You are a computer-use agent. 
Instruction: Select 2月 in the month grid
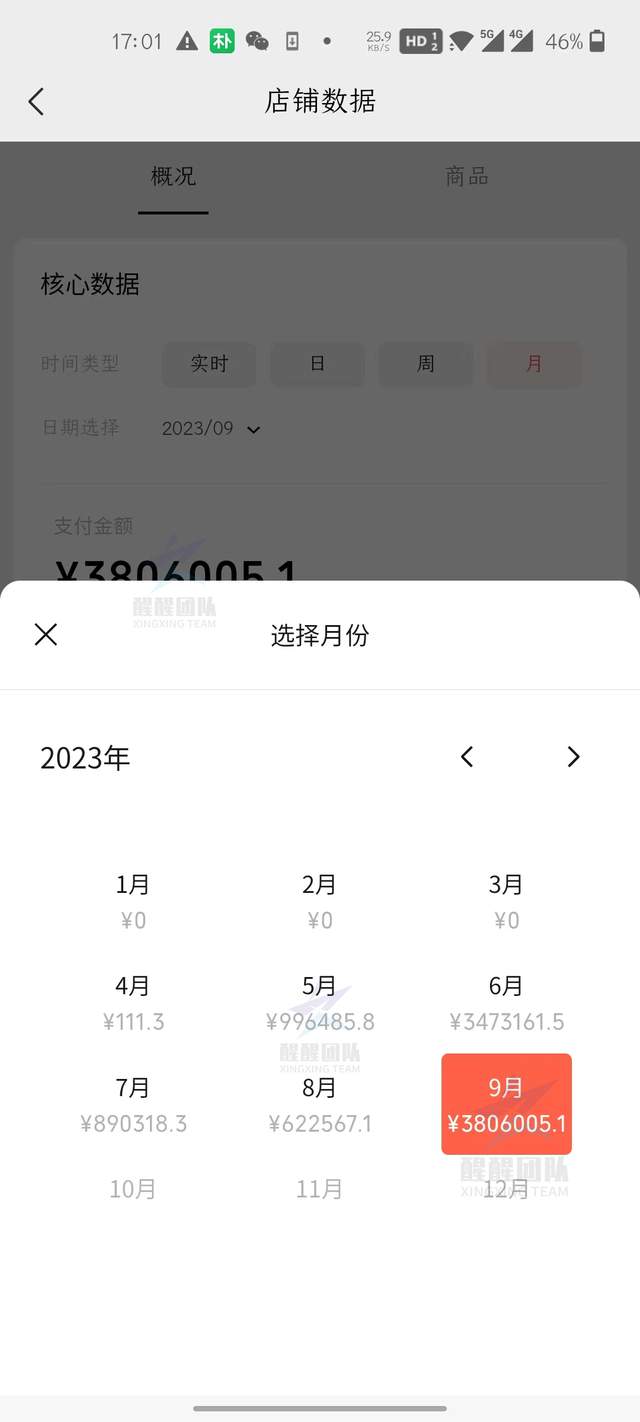320,901
